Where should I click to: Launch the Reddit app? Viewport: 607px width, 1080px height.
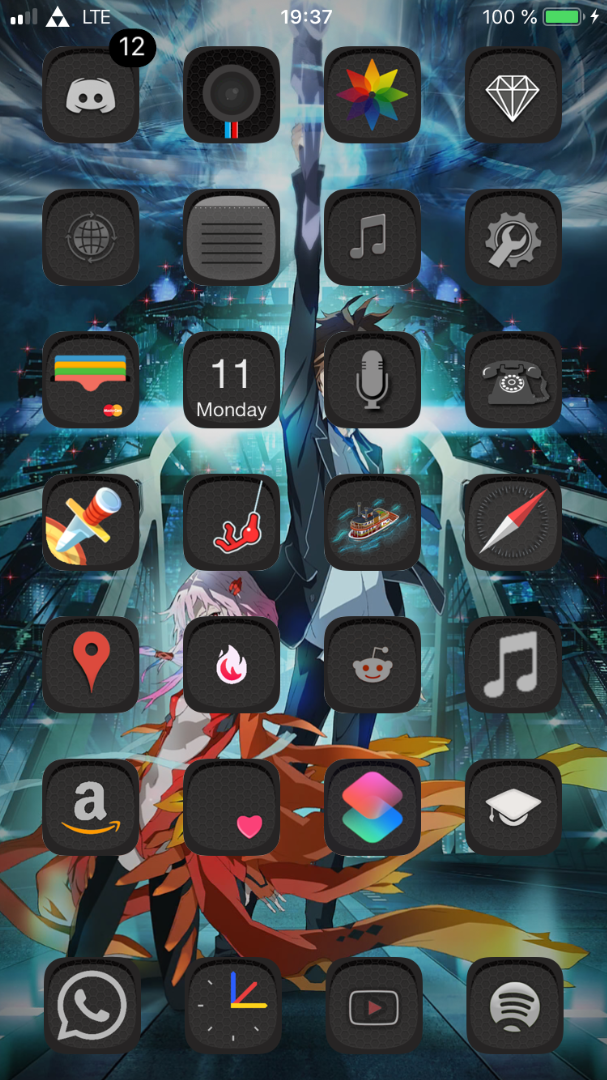point(372,665)
